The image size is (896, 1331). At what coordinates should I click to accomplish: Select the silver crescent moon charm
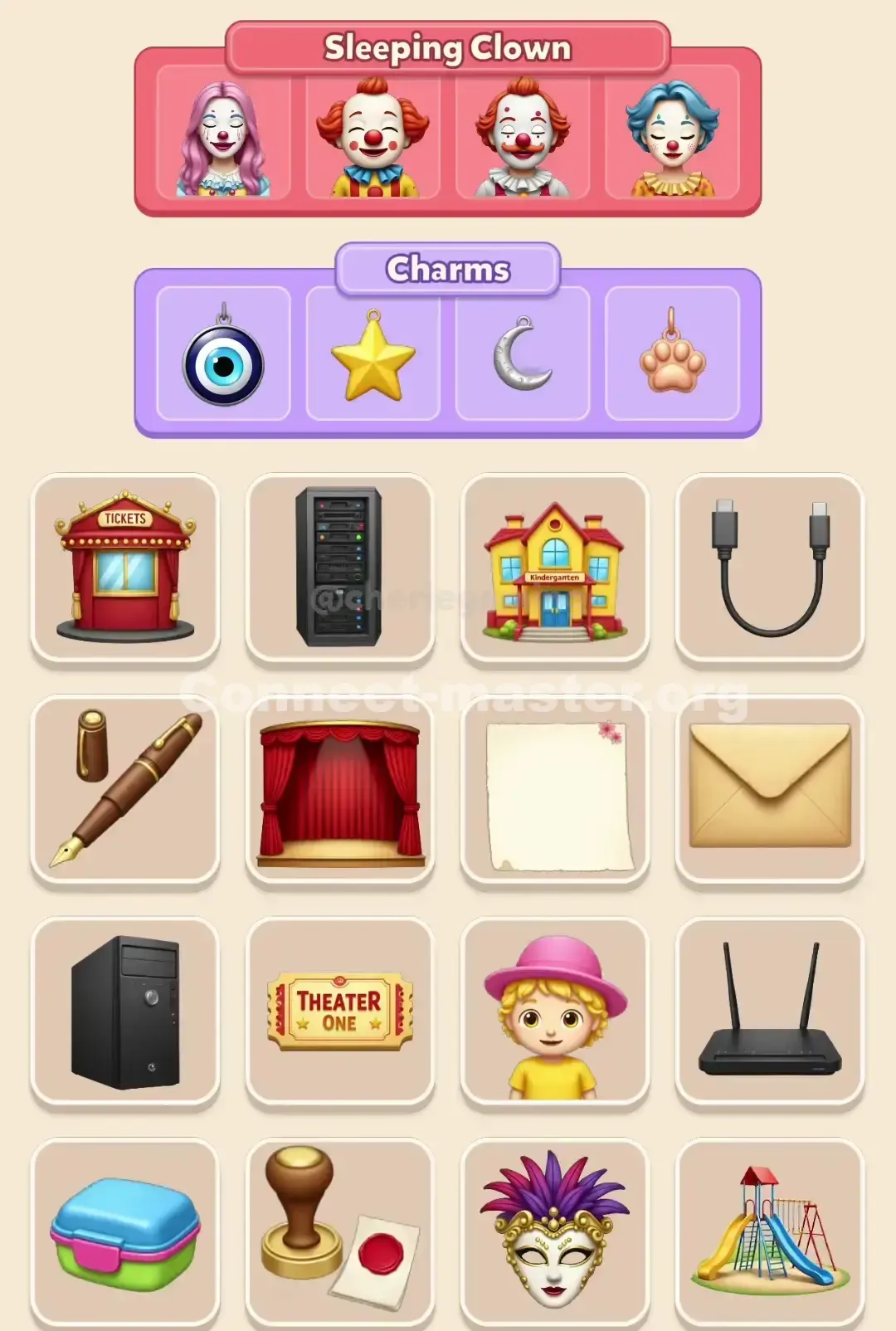[x=523, y=357]
